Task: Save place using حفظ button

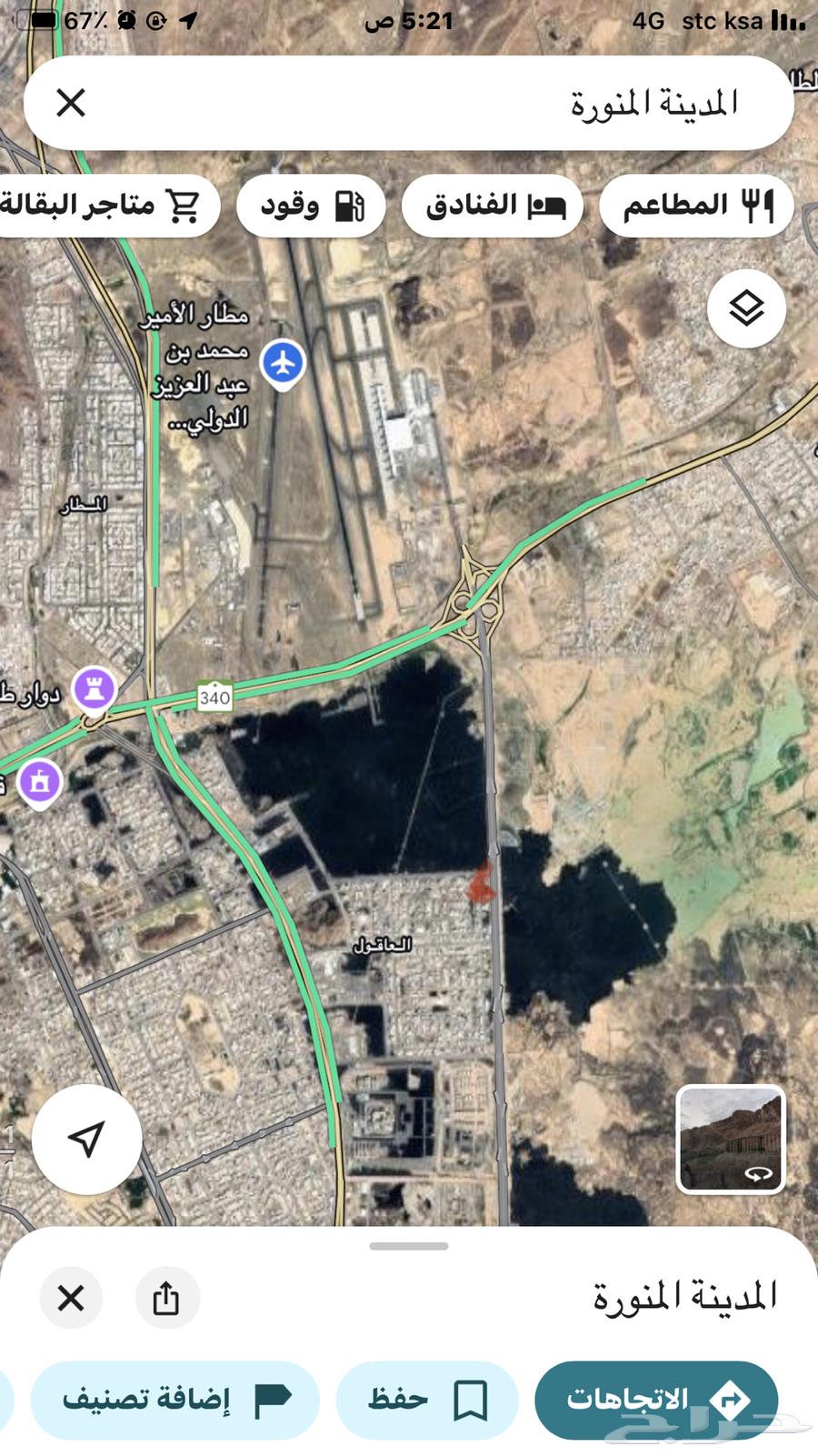Action: pos(427,1400)
